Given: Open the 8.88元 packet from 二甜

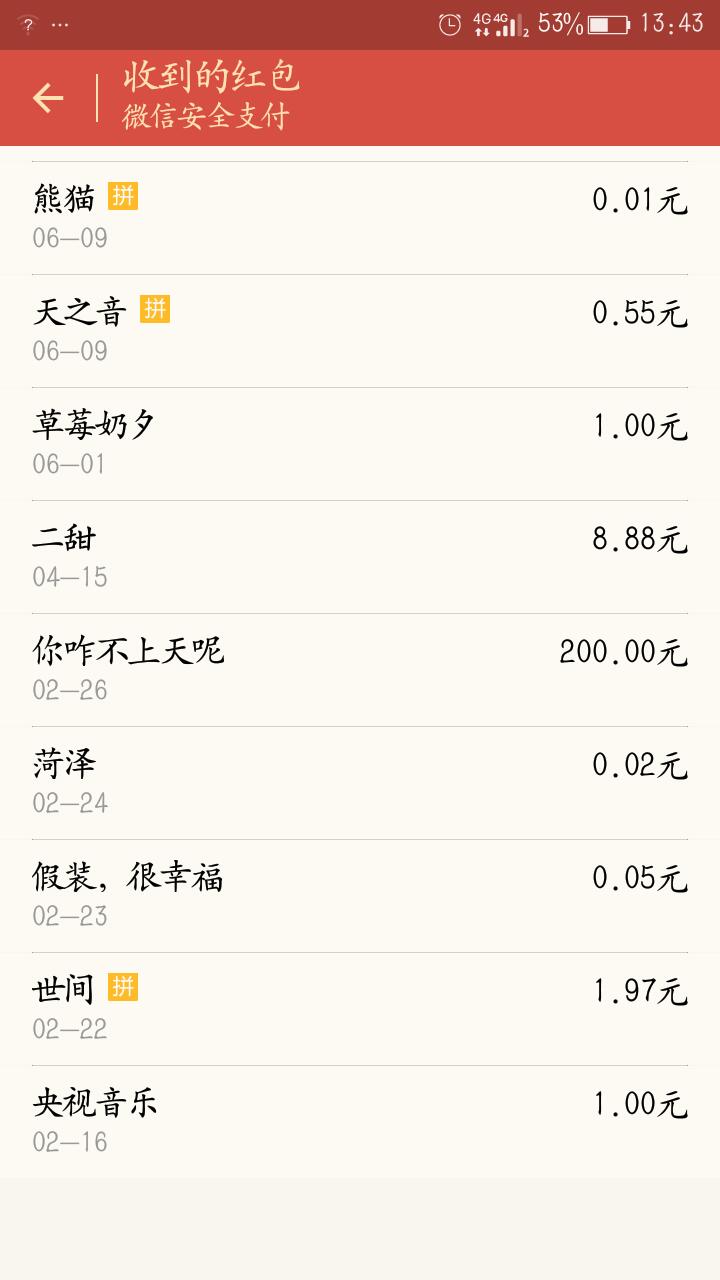Looking at the screenshot, I should click(360, 557).
